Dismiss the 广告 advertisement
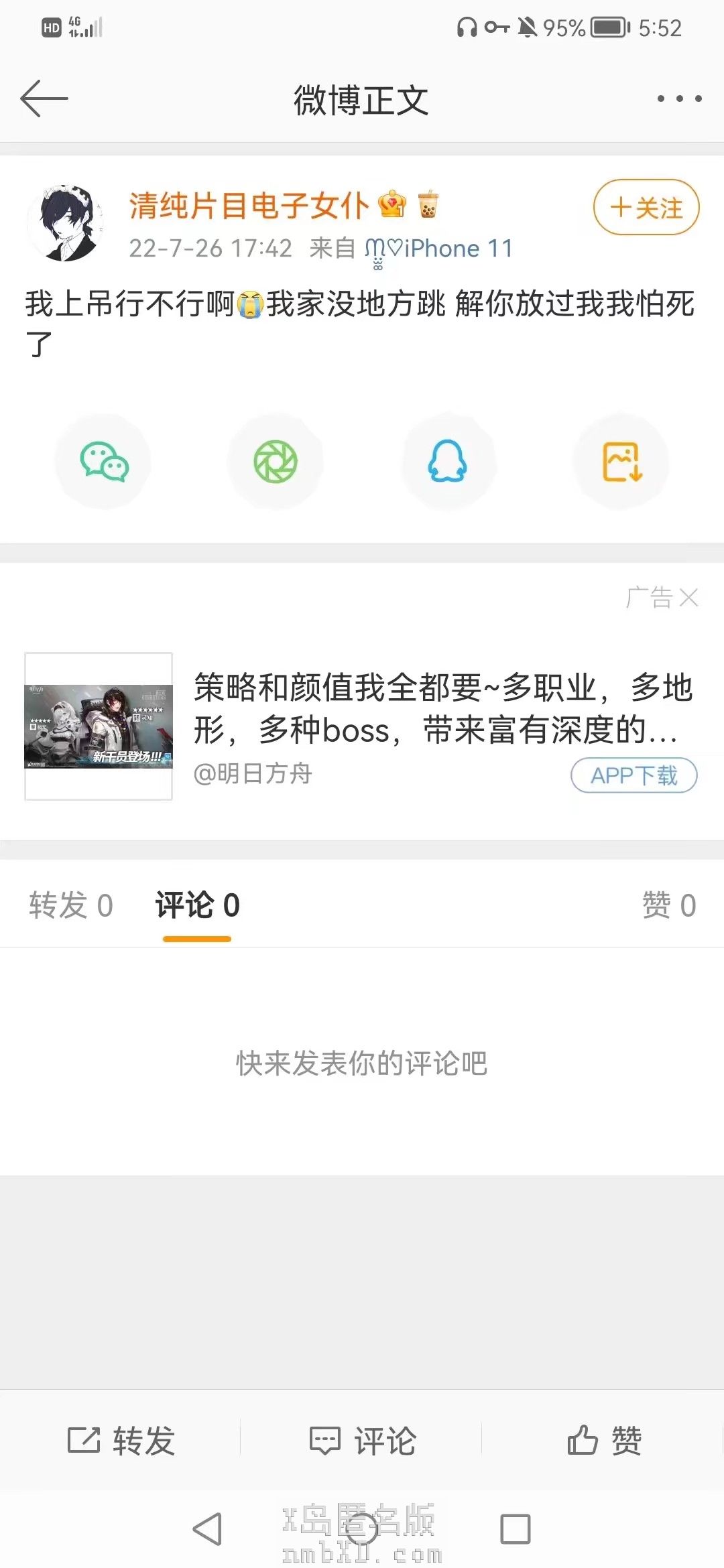724x1568 pixels. 688,597
